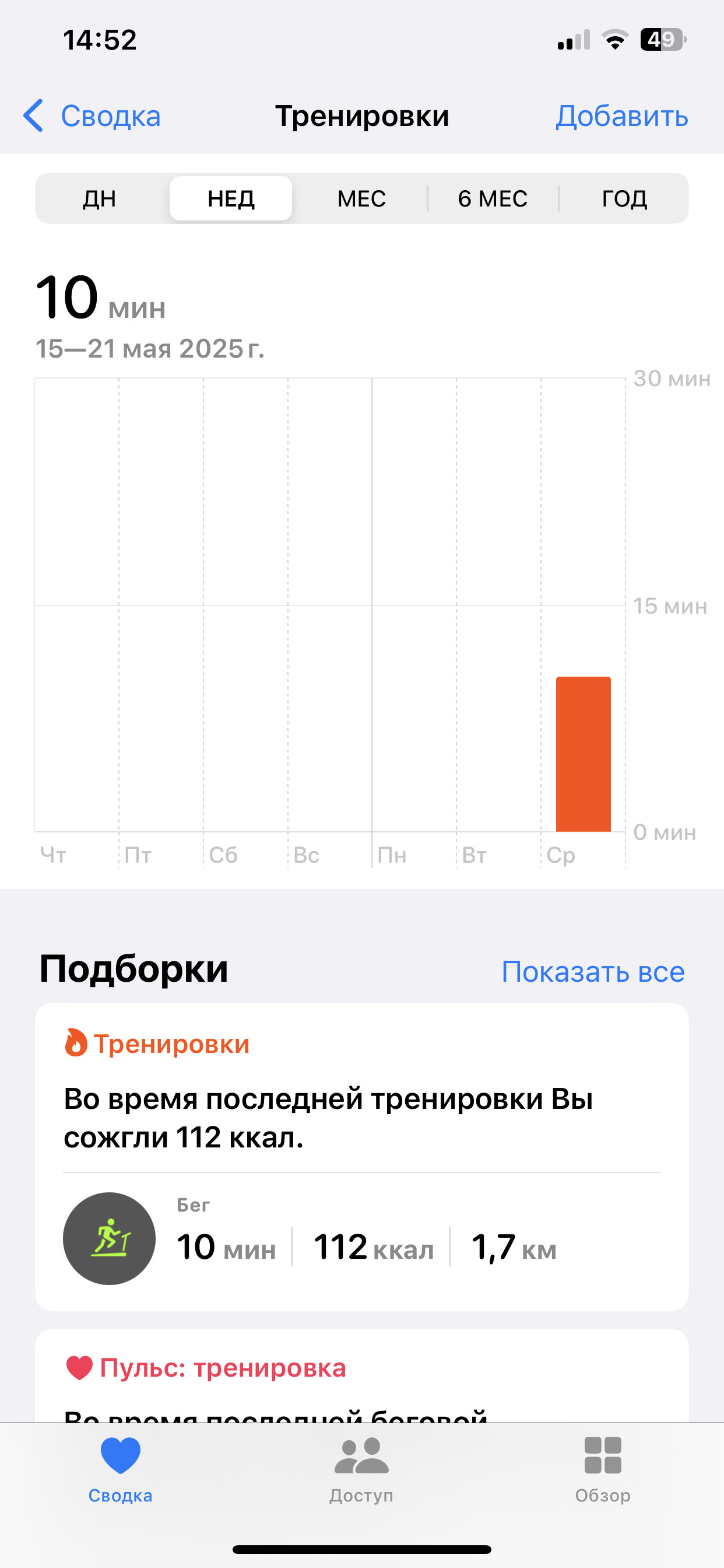Tap Добавить to add a workout
This screenshot has width=724, height=1568.
(x=622, y=116)
